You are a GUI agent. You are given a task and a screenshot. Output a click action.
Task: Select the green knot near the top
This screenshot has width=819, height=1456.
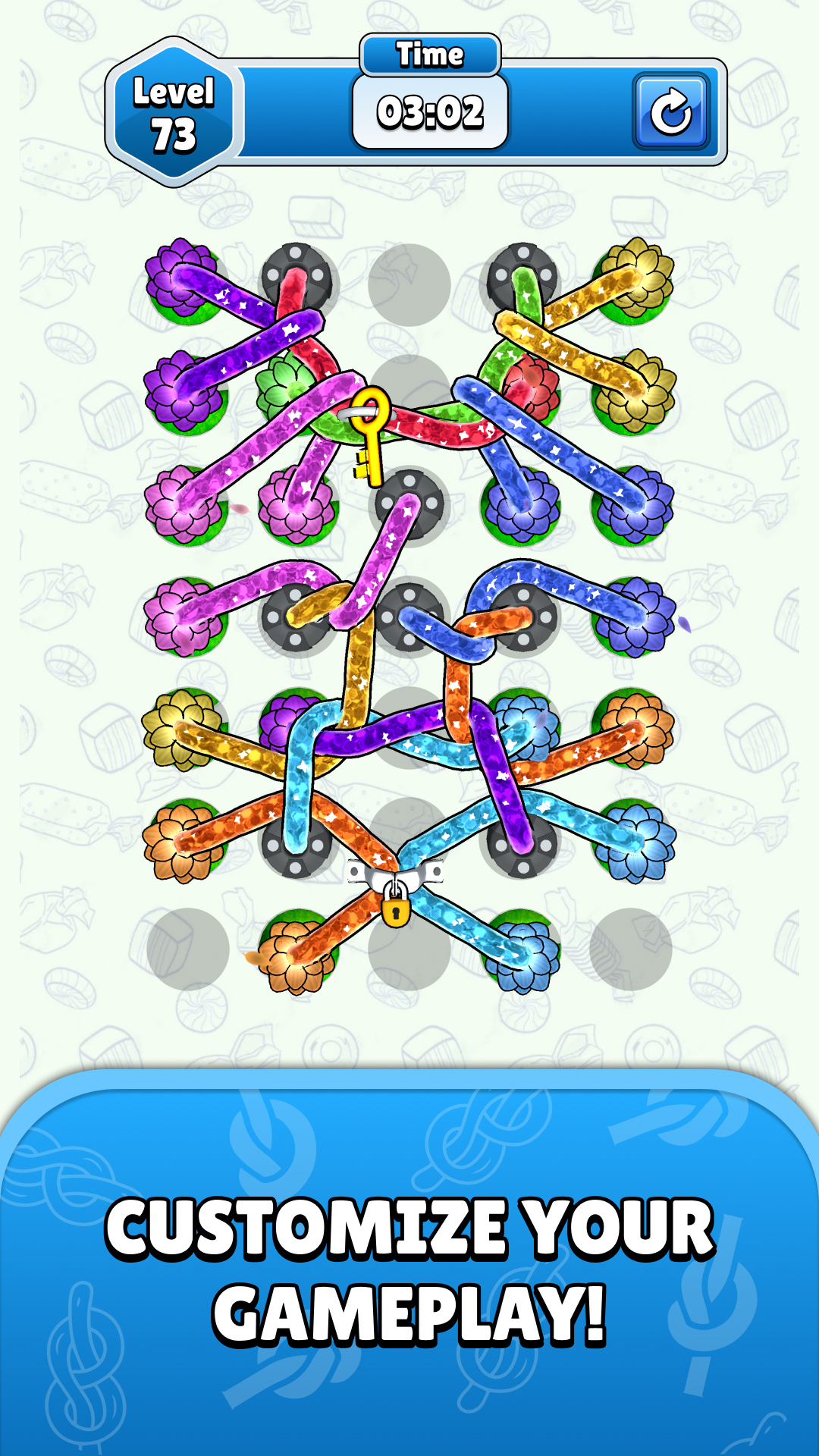[x=290, y=387]
